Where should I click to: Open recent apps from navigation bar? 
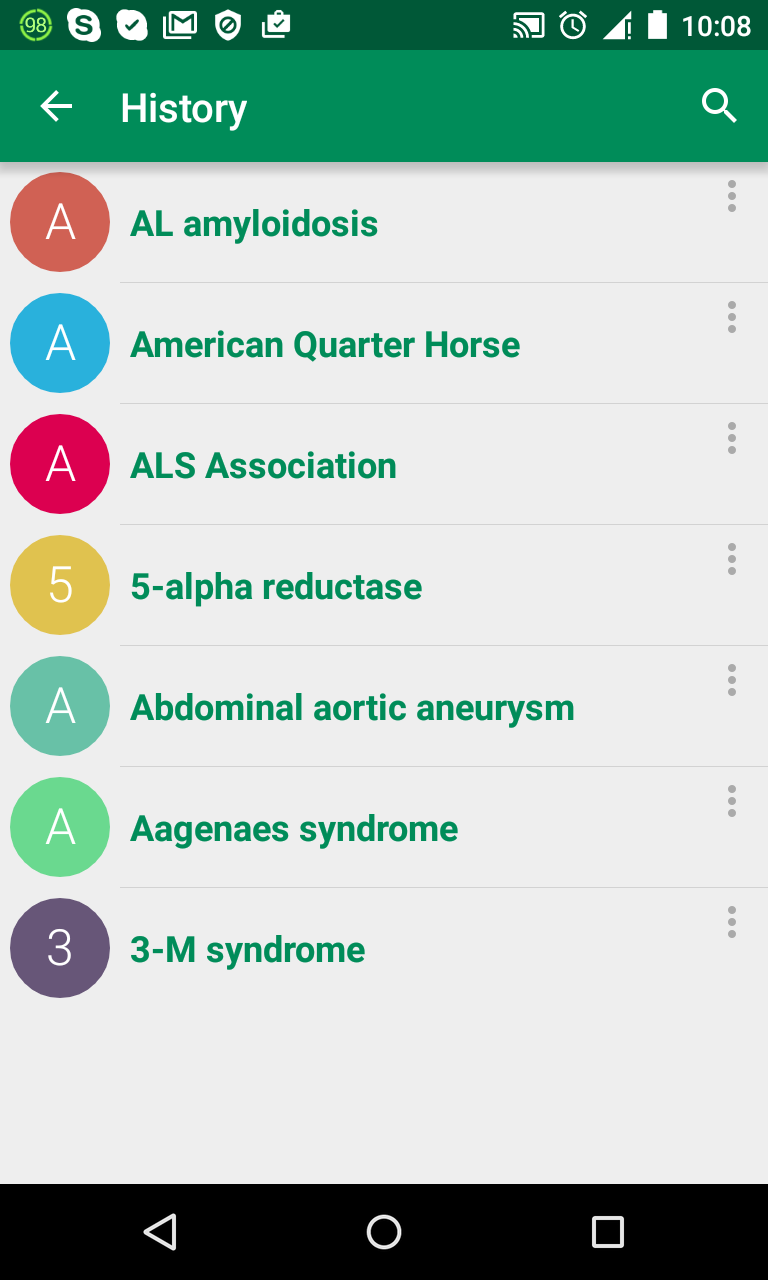tap(607, 1232)
